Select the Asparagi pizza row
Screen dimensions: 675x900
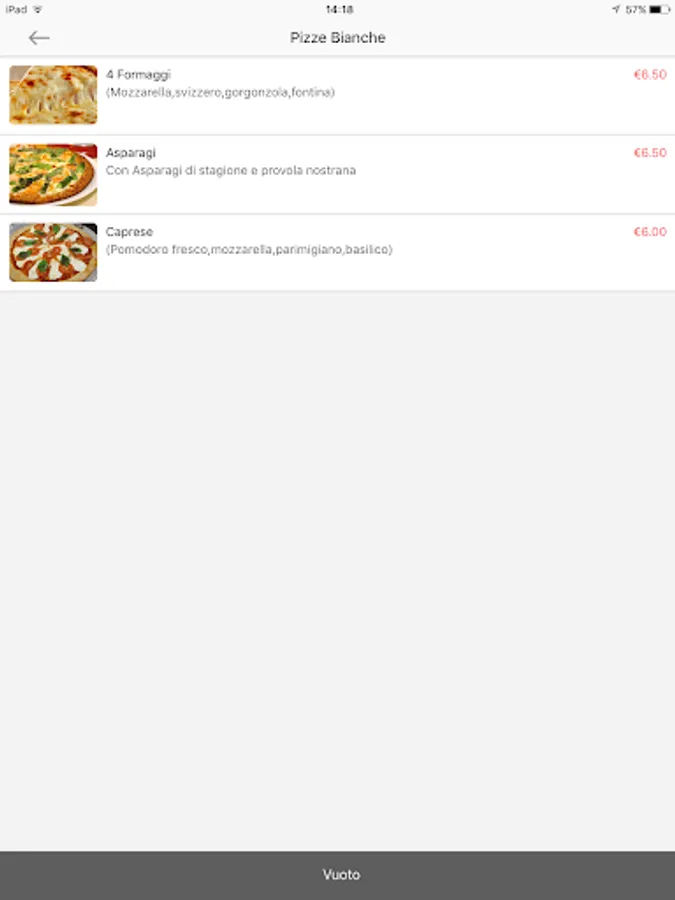(x=337, y=174)
